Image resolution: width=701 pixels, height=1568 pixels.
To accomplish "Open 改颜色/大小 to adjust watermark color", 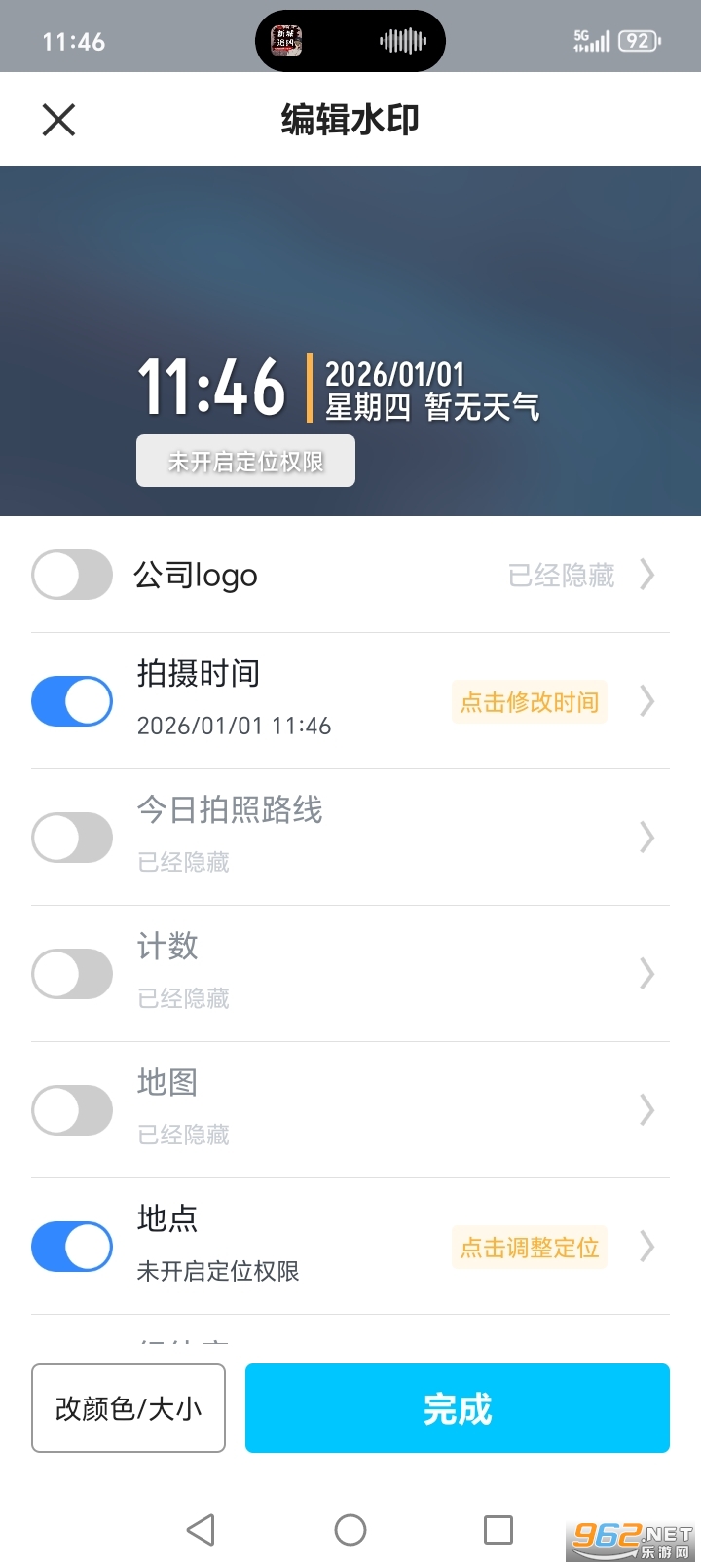I will point(128,1408).
